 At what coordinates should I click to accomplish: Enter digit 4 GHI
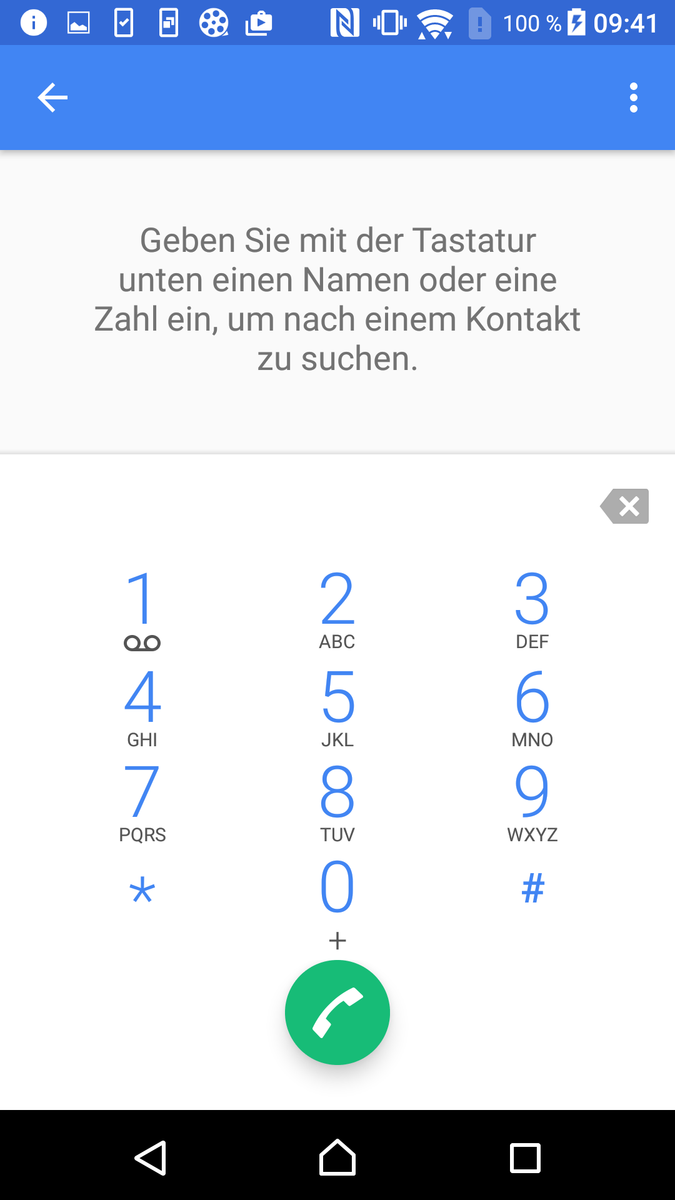coord(142,707)
